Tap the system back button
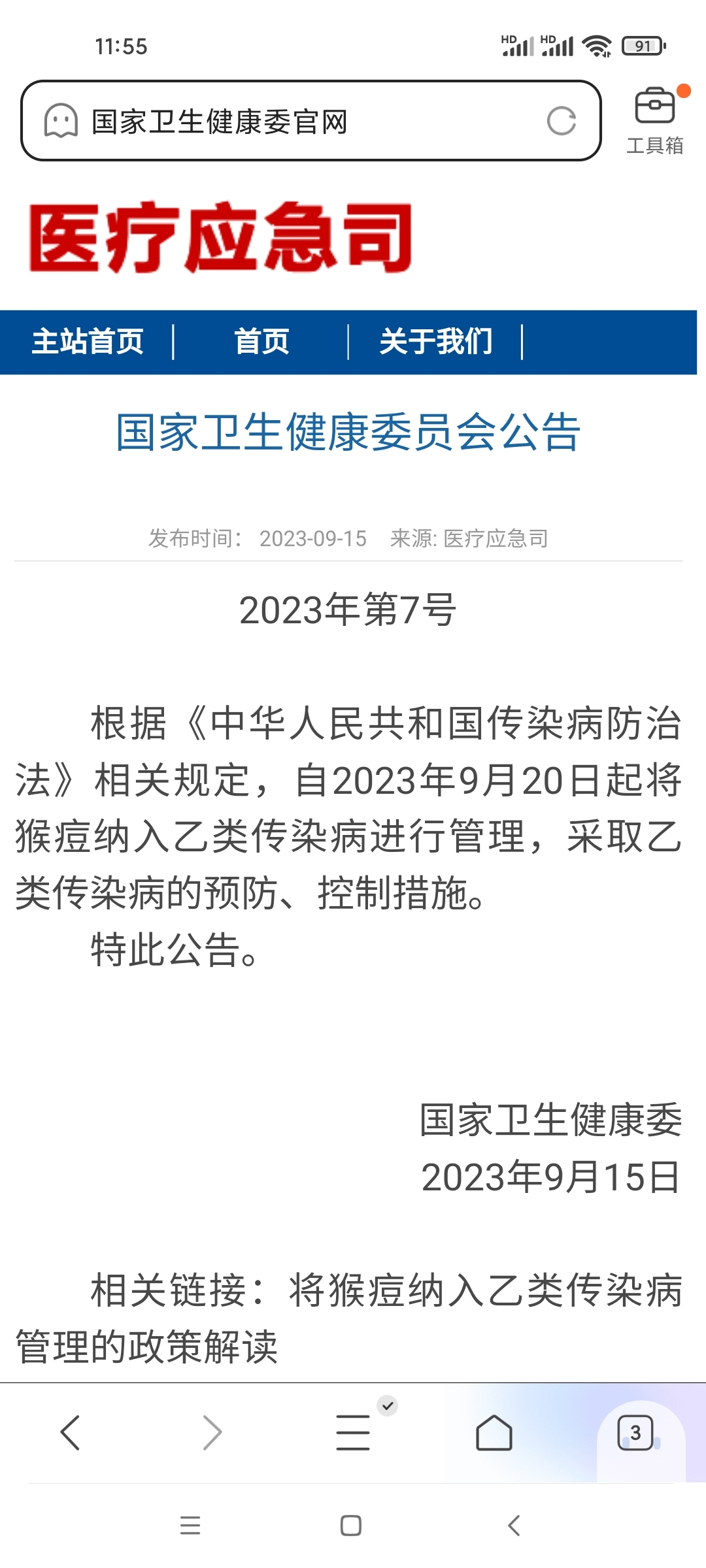706x1568 pixels. (514, 1526)
